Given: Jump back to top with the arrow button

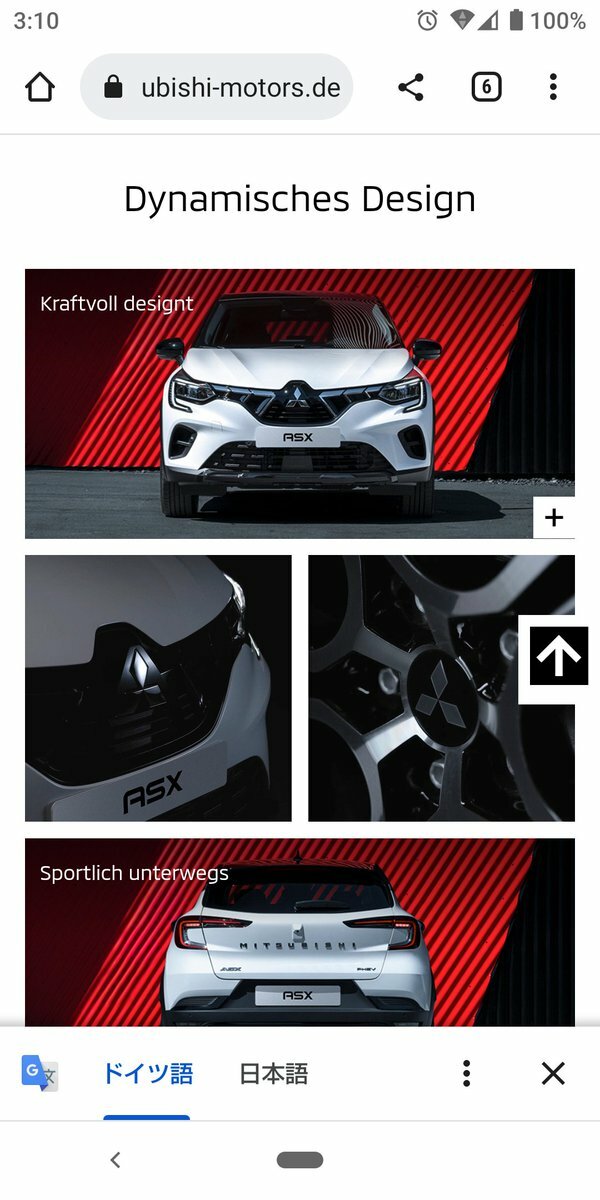Looking at the screenshot, I should 558,657.
